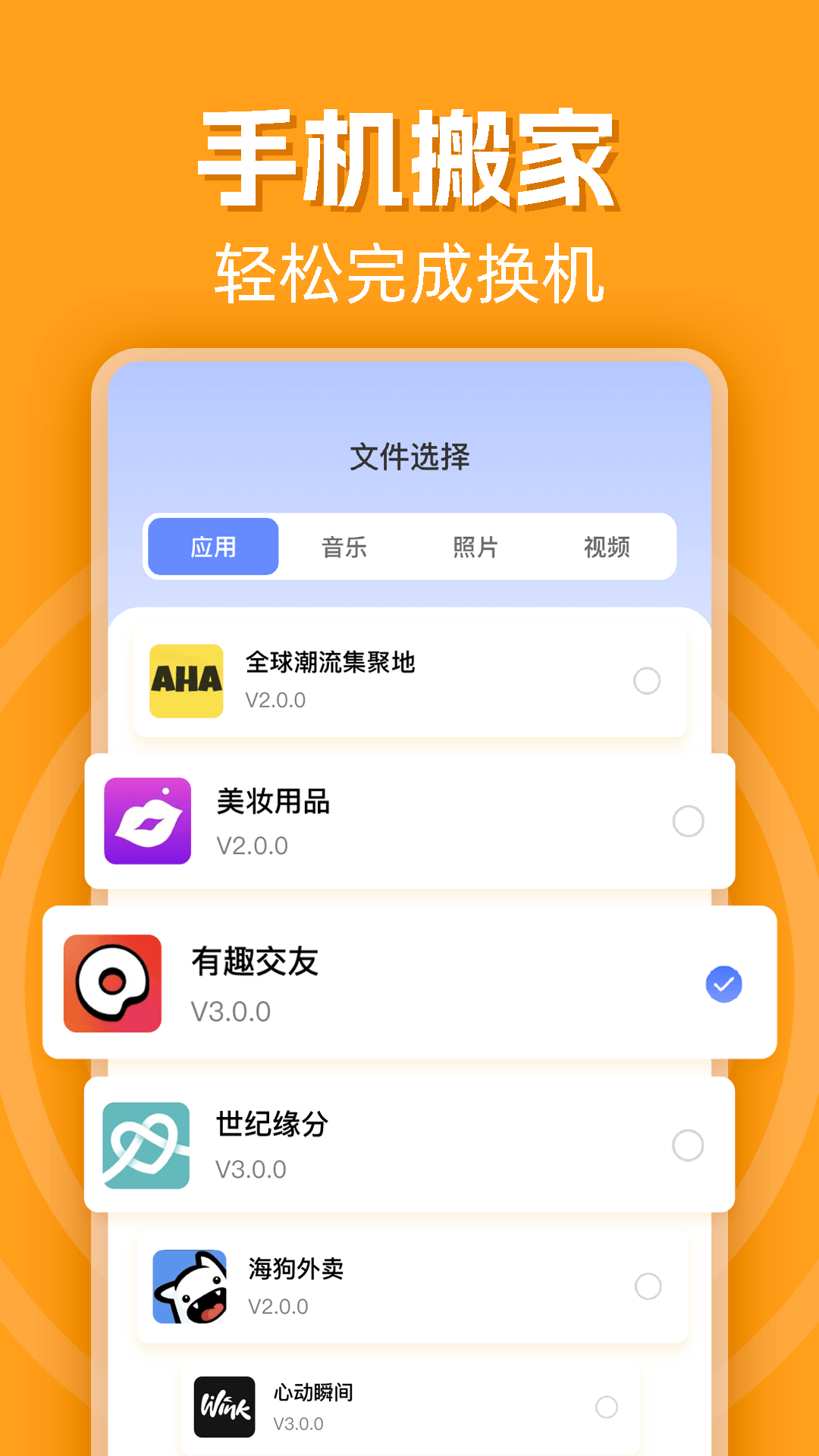Tap the 世纪缘分 list row

[x=409, y=1145]
